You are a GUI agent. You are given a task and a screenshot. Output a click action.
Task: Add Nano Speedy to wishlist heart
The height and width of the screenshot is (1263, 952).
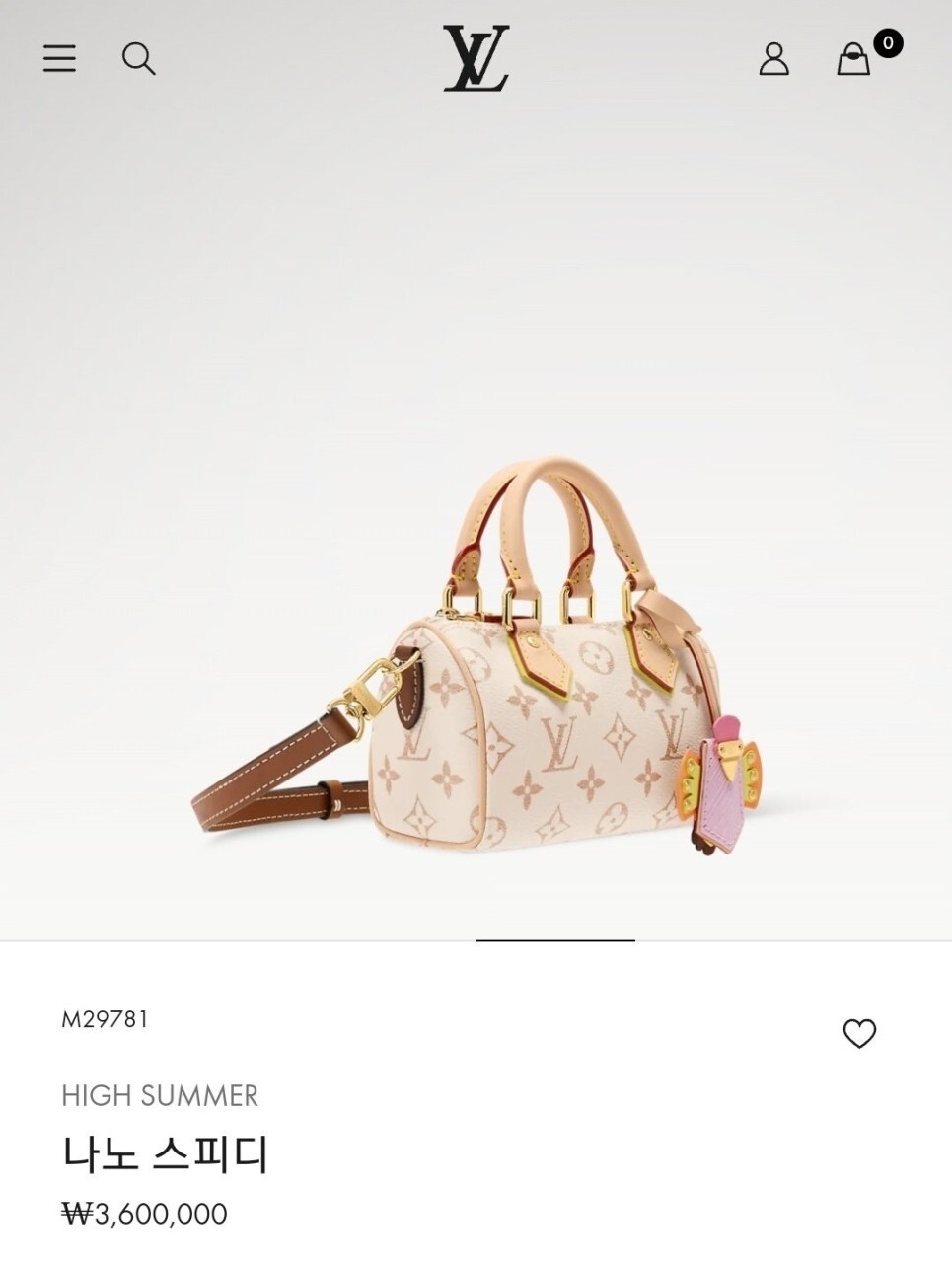[859, 1033]
